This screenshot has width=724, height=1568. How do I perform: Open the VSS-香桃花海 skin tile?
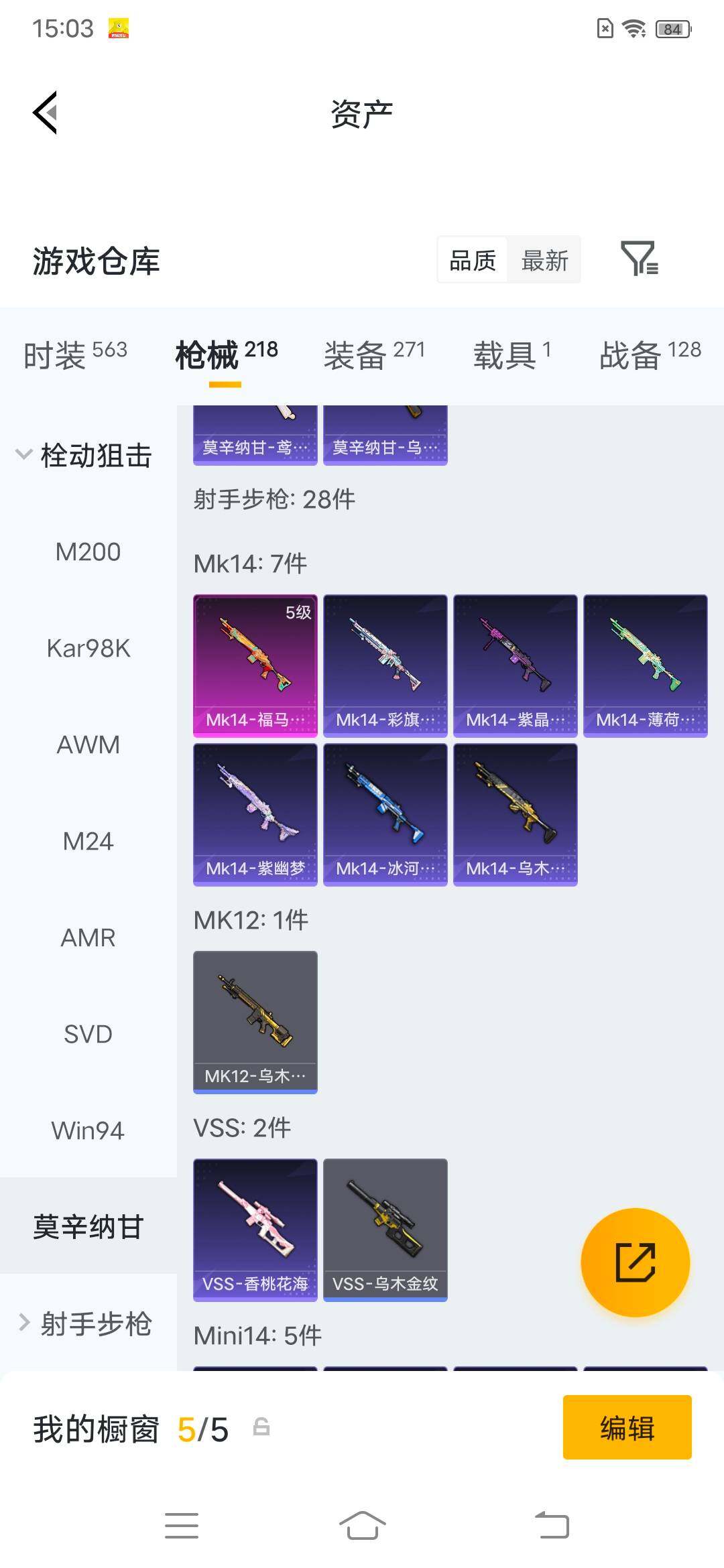click(255, 1230)
